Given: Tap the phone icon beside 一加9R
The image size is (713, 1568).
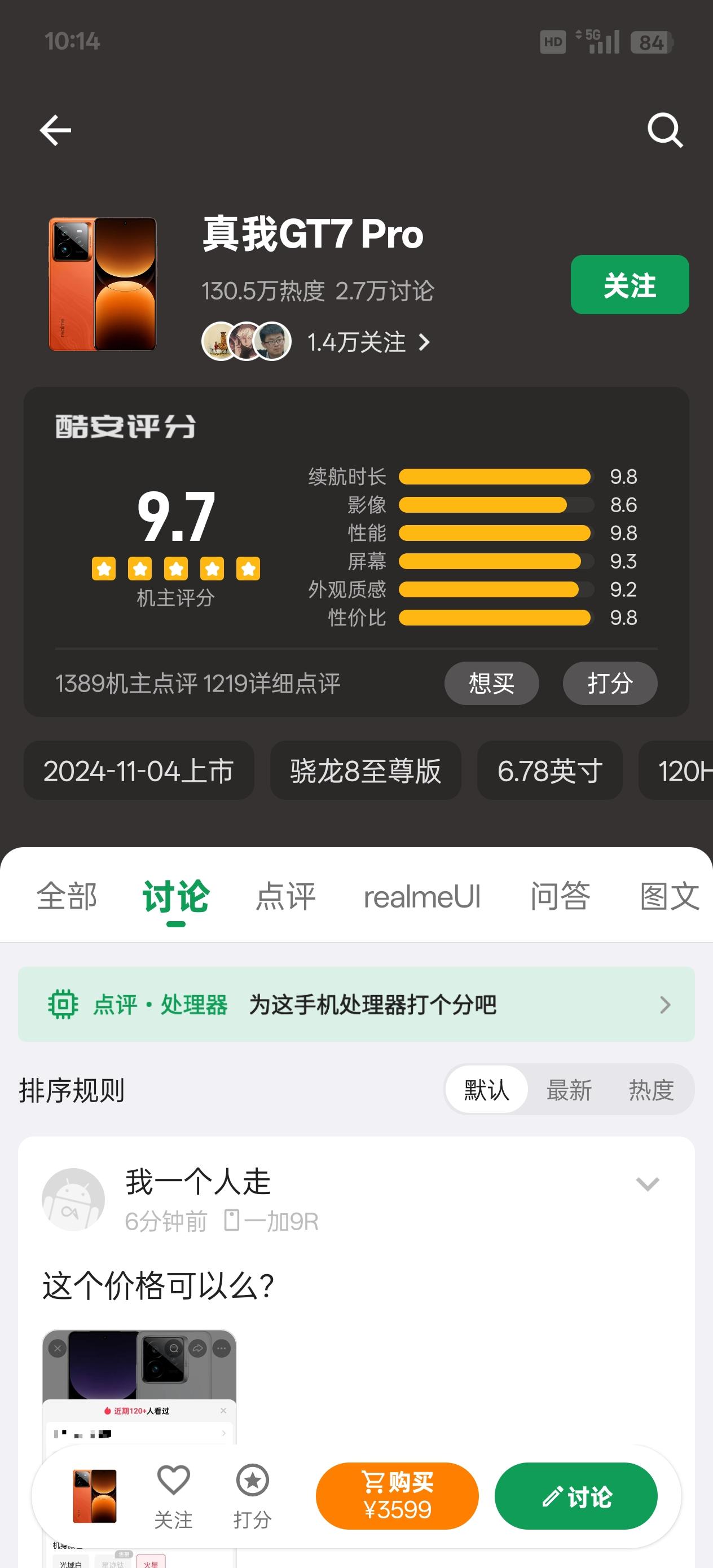Looking at the screenshot, I should pos(232,1219).
